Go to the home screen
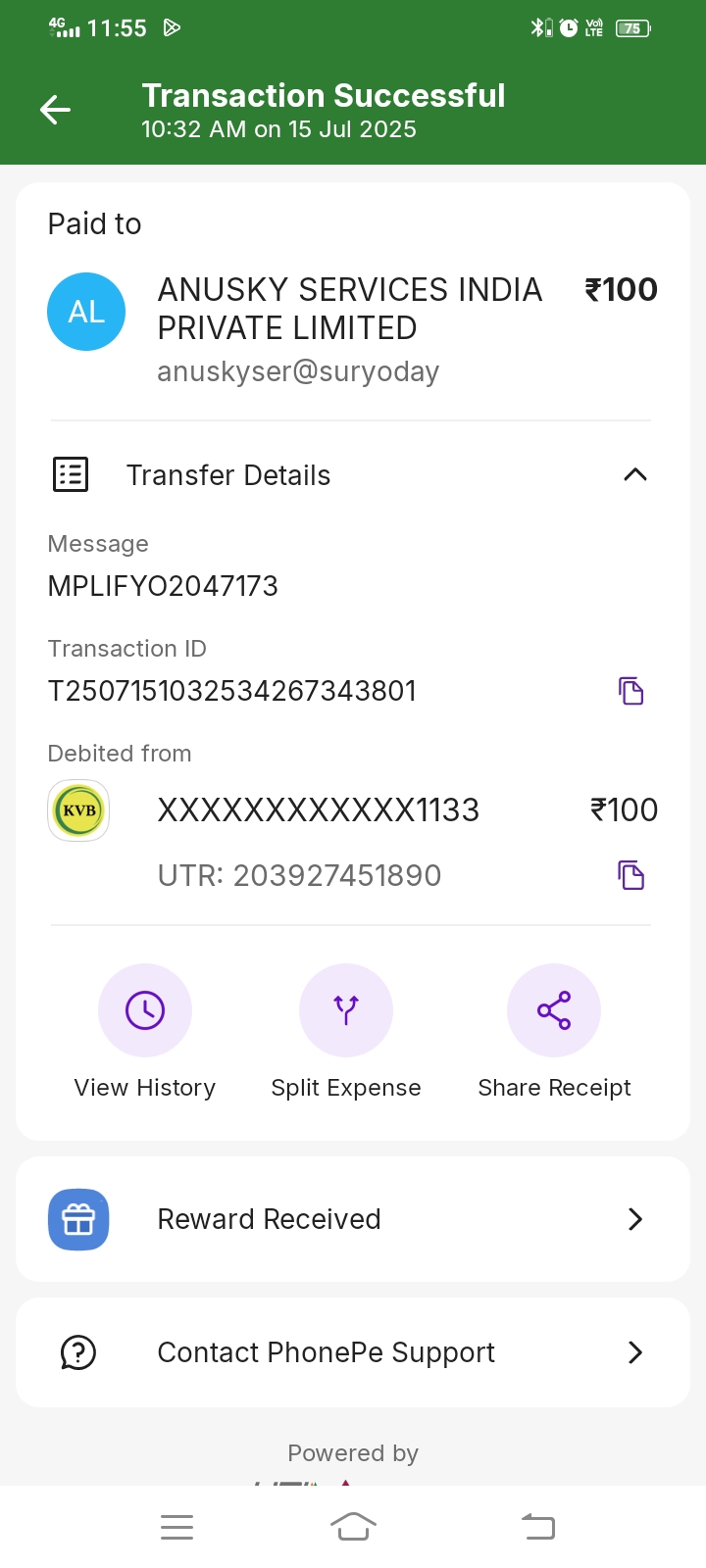706x1568 pixels. coord(353,1527)
